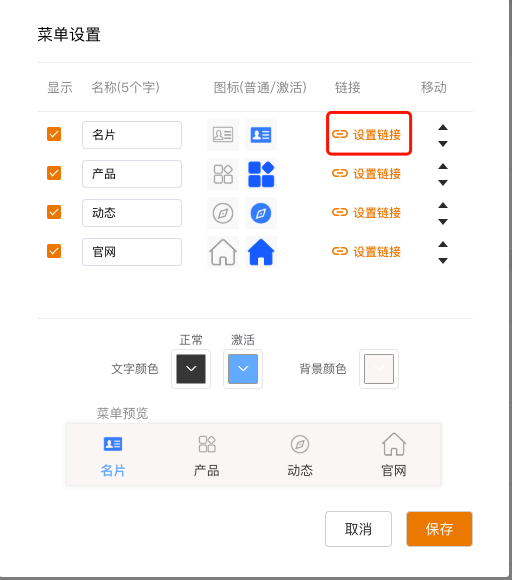Tap 设置链接 for the 名片 row

coord(366,135)
